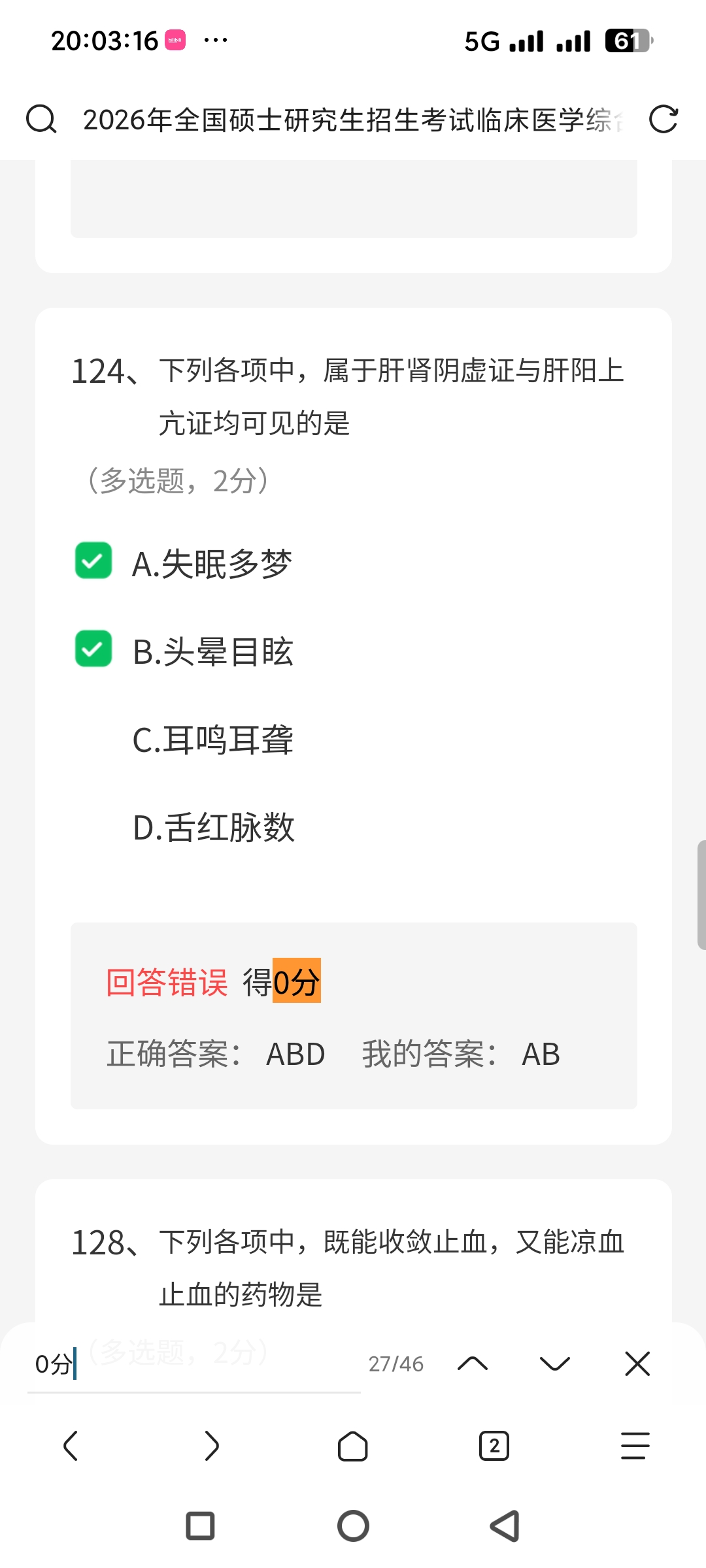
Task: Tap the address bar page title
Action: [x=353, y=120]
